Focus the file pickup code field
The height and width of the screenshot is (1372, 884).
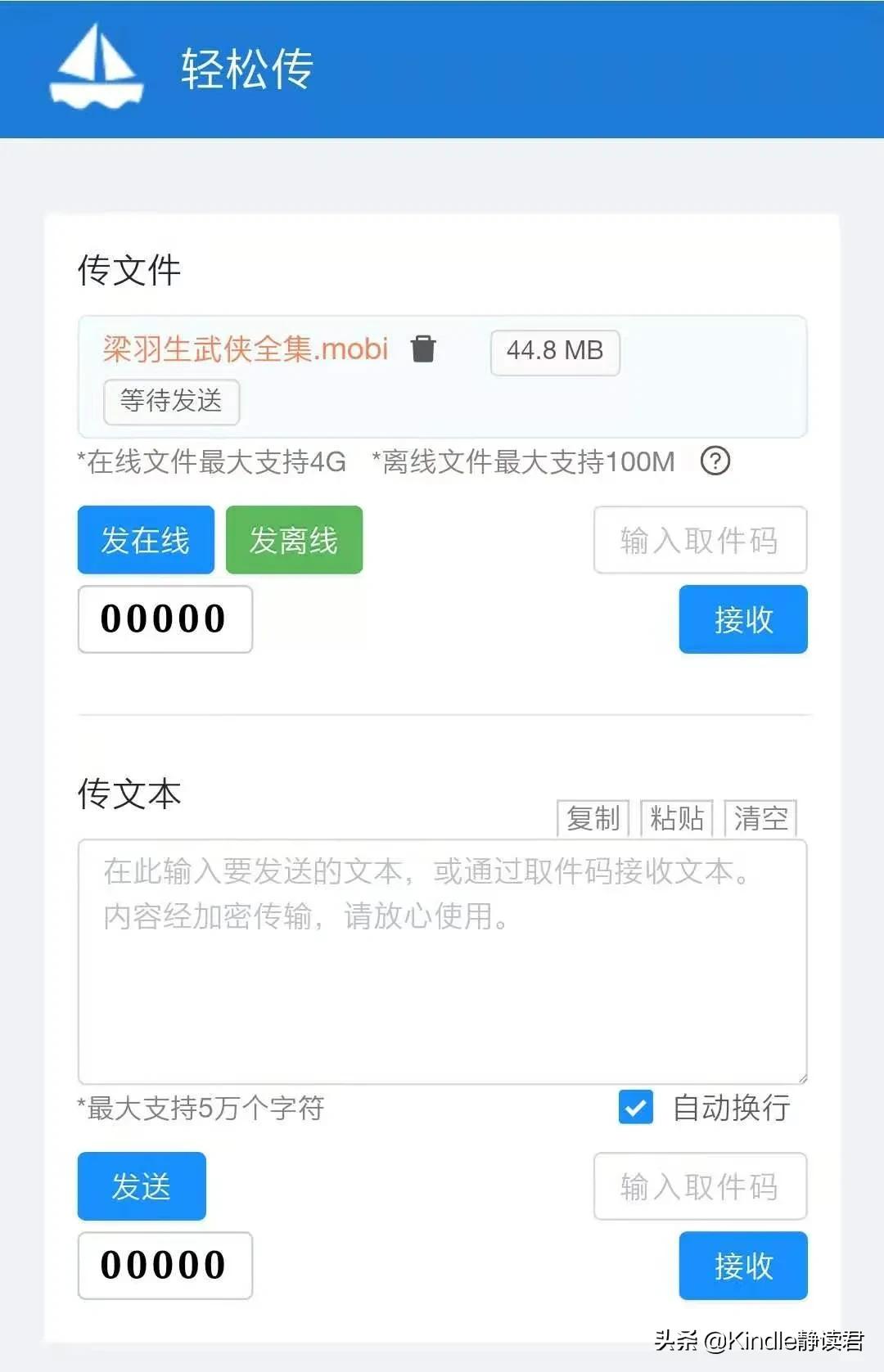700,540
